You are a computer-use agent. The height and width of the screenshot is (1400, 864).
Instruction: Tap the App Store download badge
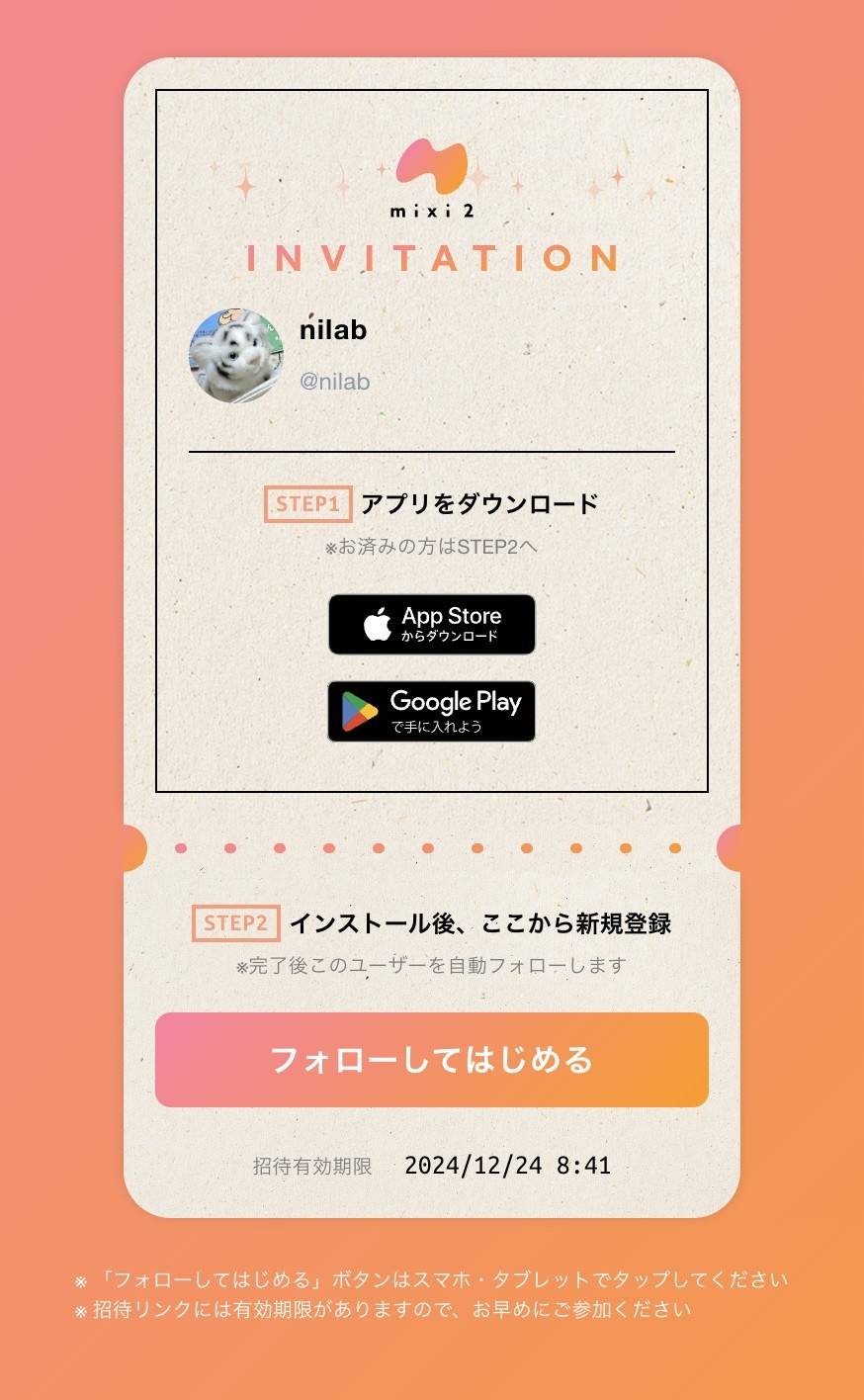(x=432, y=624)
